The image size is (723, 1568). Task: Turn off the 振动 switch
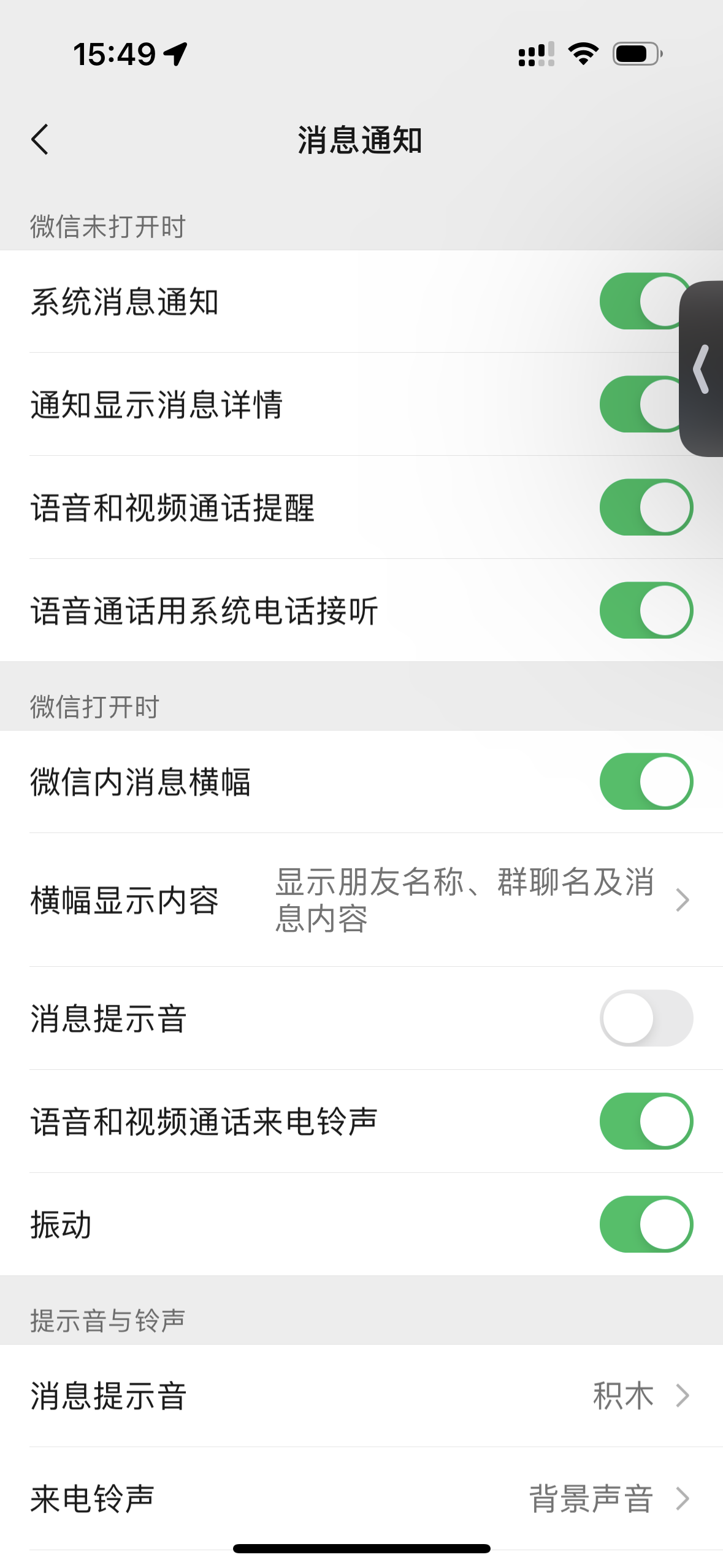click(x=646, y=1224)
